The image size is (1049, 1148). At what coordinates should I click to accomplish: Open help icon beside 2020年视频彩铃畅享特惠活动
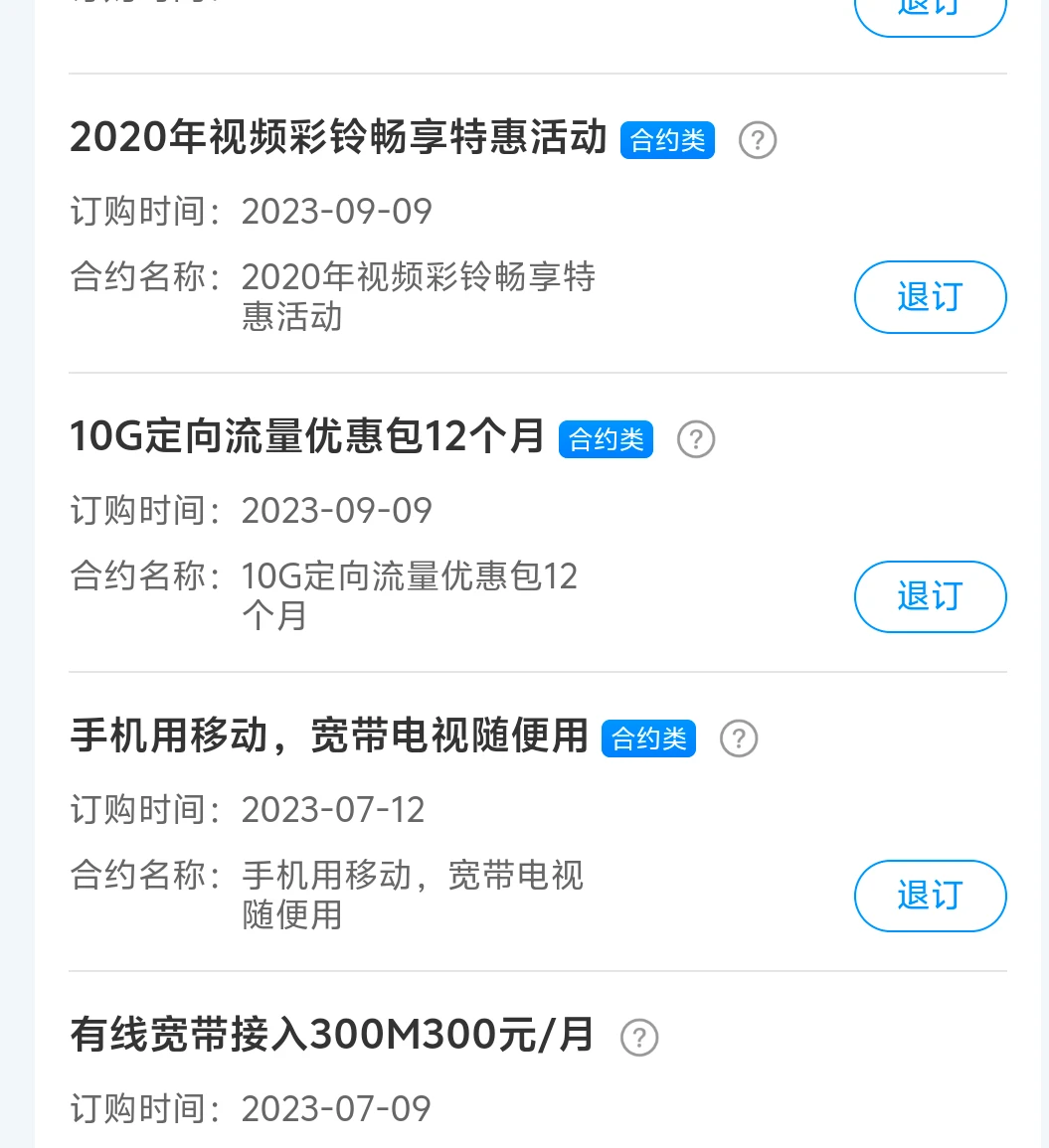click(x=758, y=140)
